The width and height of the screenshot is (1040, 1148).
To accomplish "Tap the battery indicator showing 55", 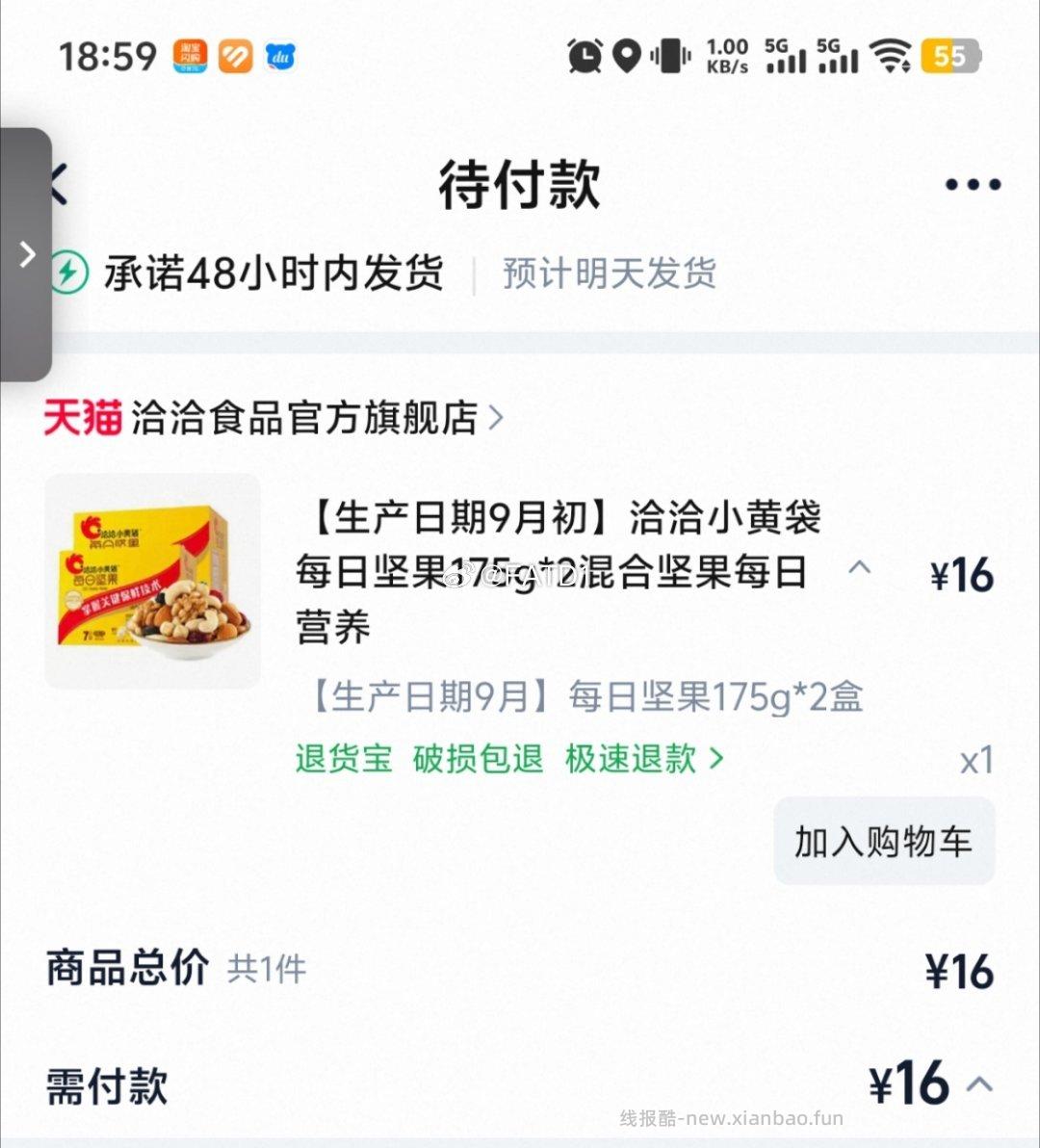I will (x=949, y=56).
